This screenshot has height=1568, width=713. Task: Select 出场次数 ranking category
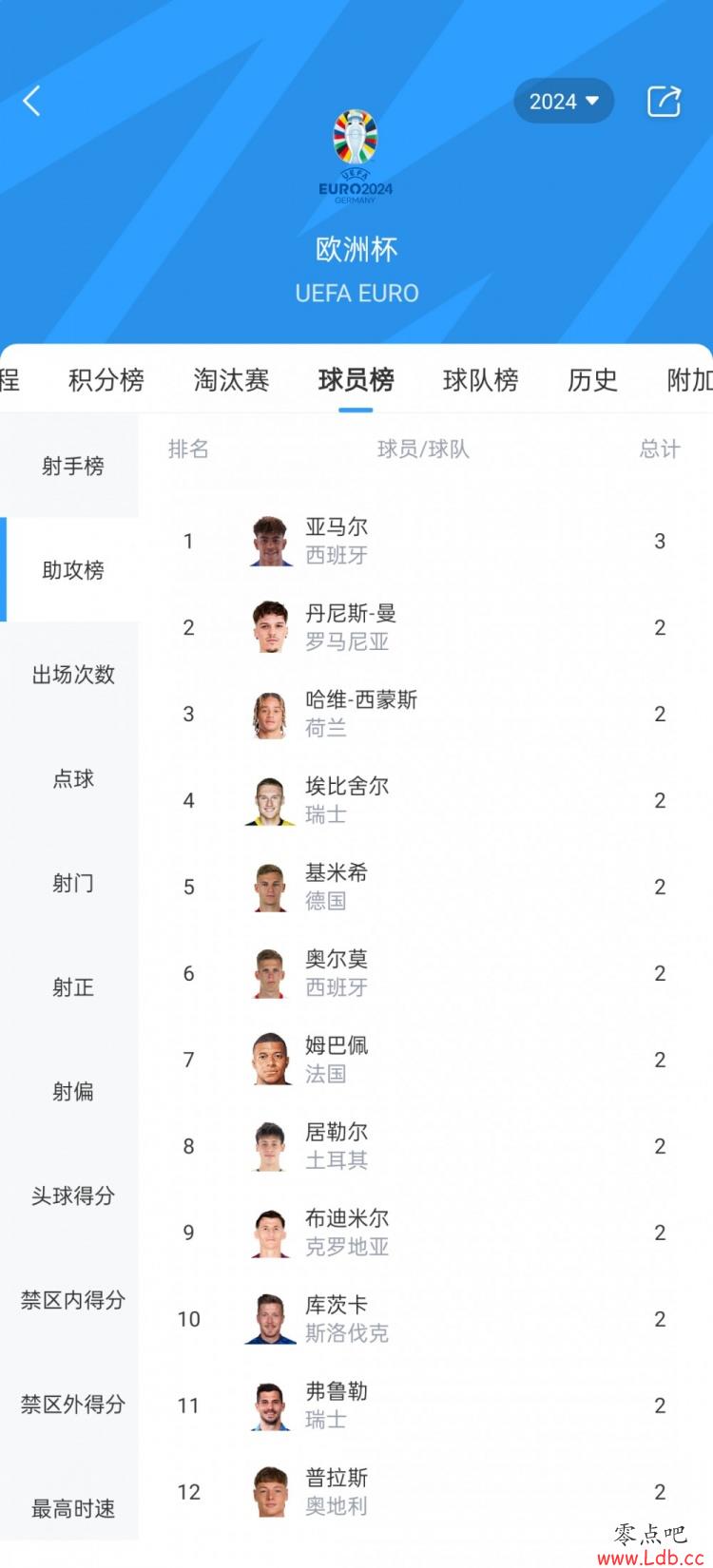click(72, 675)
